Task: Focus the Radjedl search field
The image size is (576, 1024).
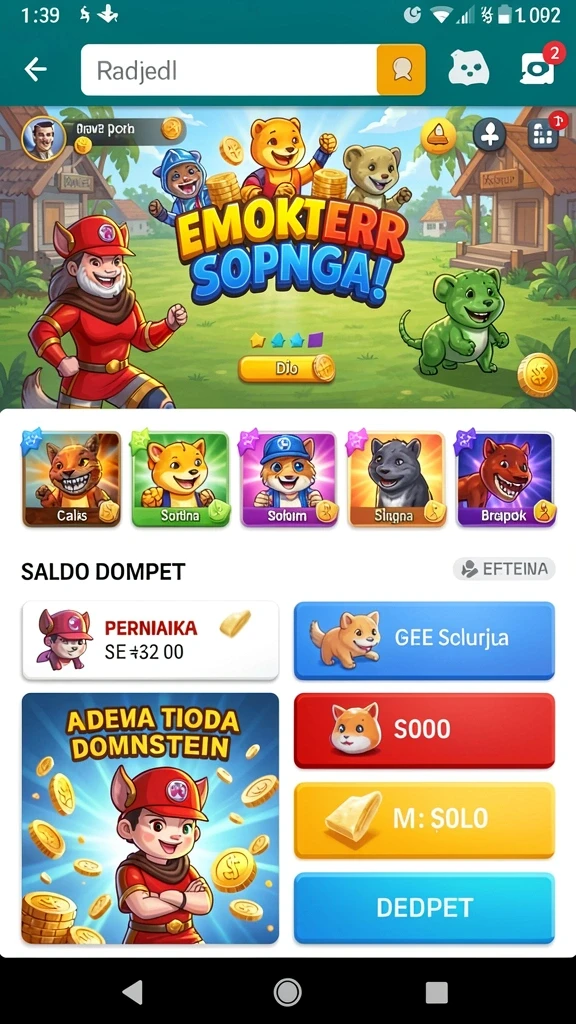Action: [229, 70]
